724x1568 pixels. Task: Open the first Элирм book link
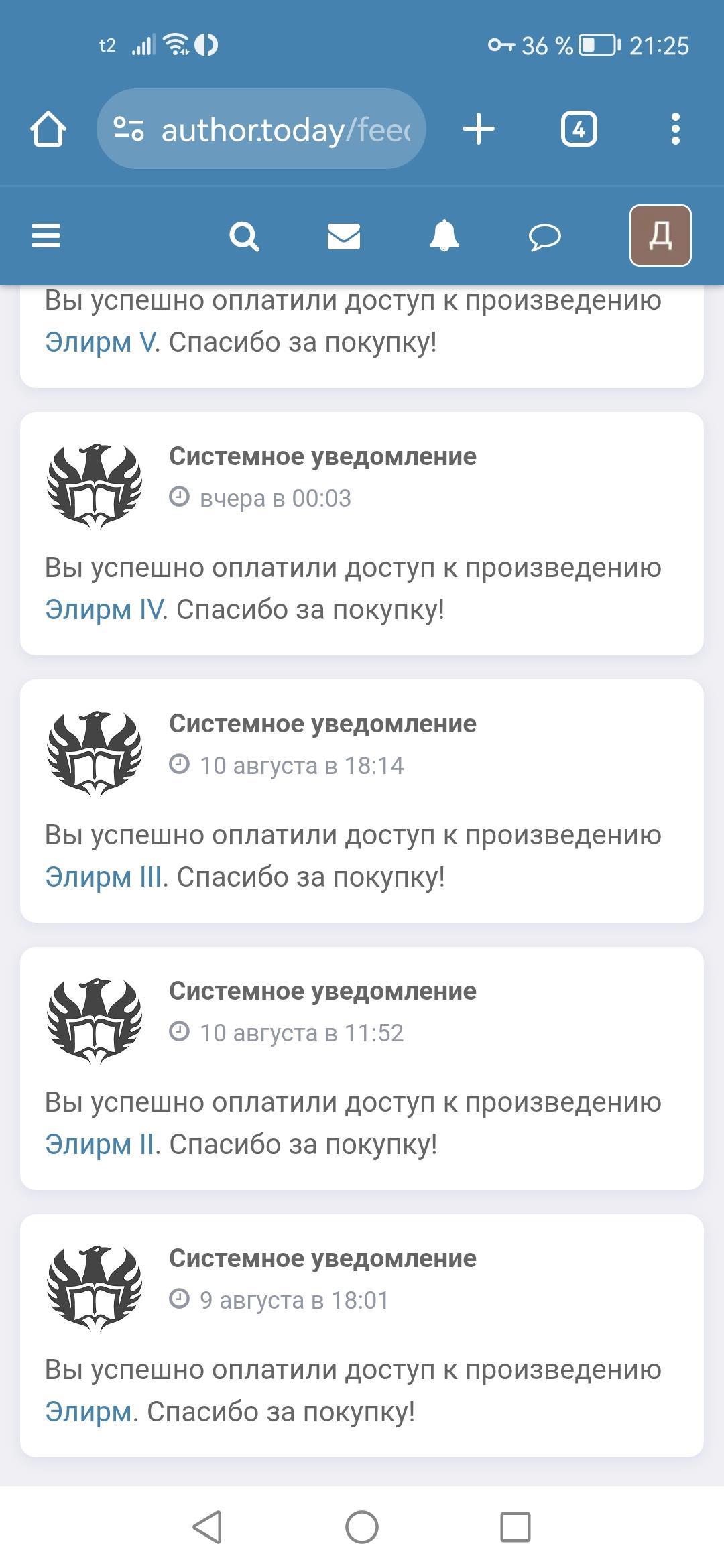point(88,1412)
